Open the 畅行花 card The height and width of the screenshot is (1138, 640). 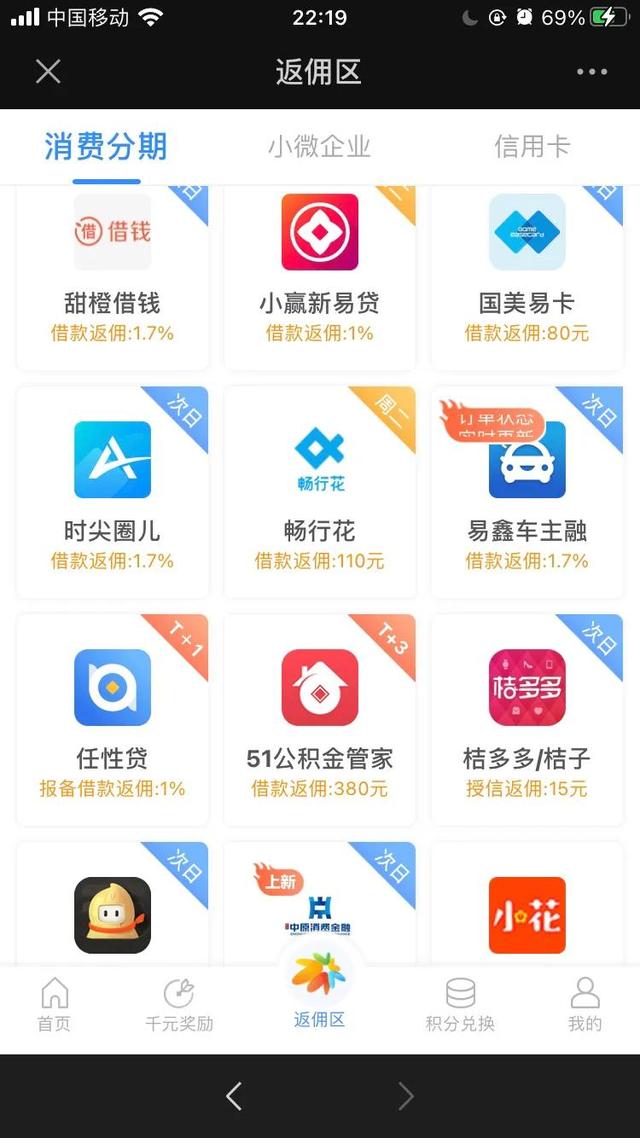pyautogui.click(x=319, y=493)
